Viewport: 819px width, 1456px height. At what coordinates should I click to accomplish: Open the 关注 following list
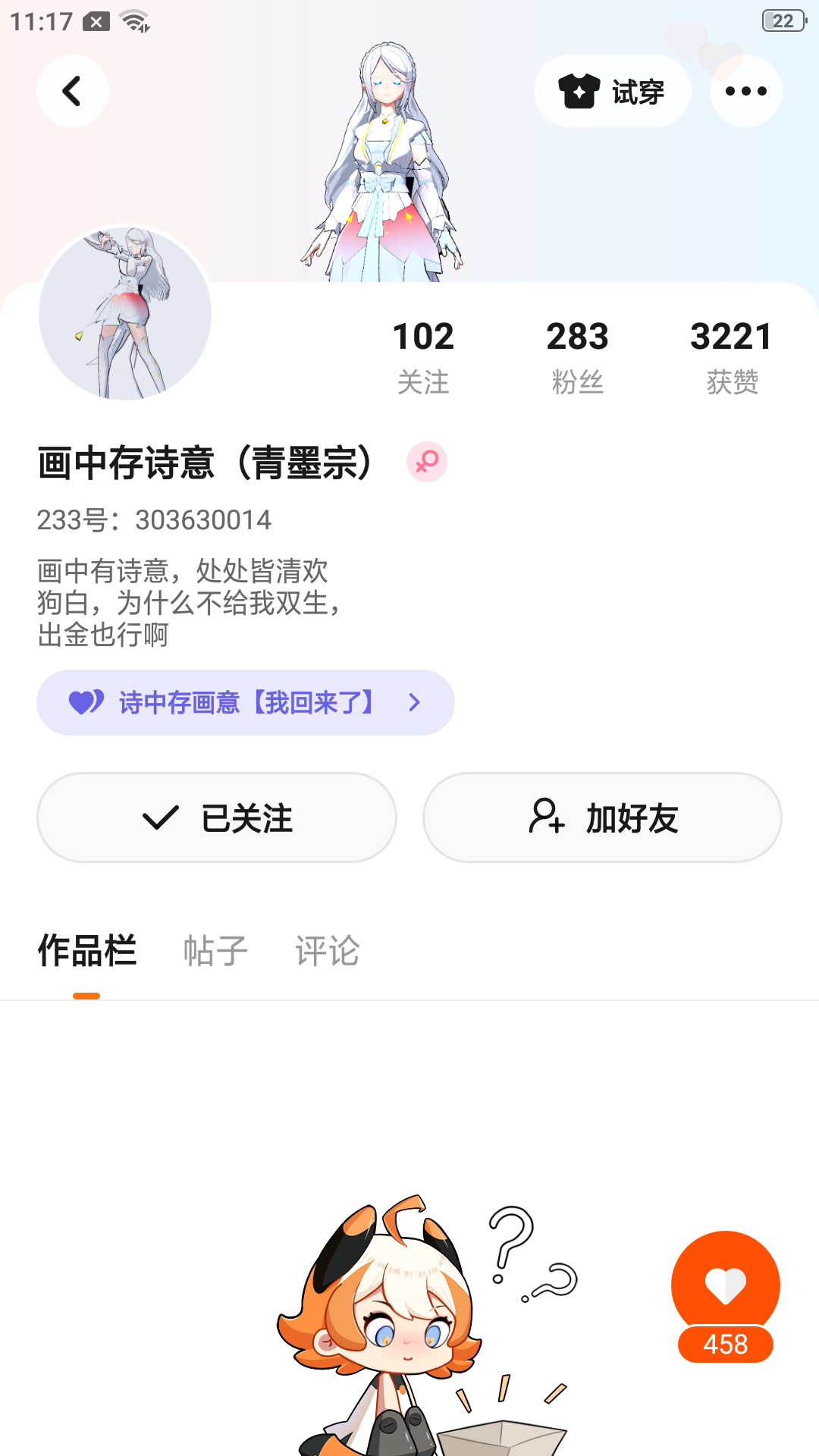(423, 356)
